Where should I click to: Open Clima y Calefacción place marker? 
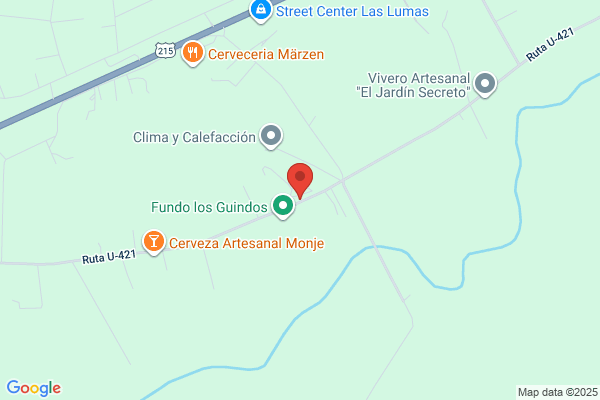271,136
